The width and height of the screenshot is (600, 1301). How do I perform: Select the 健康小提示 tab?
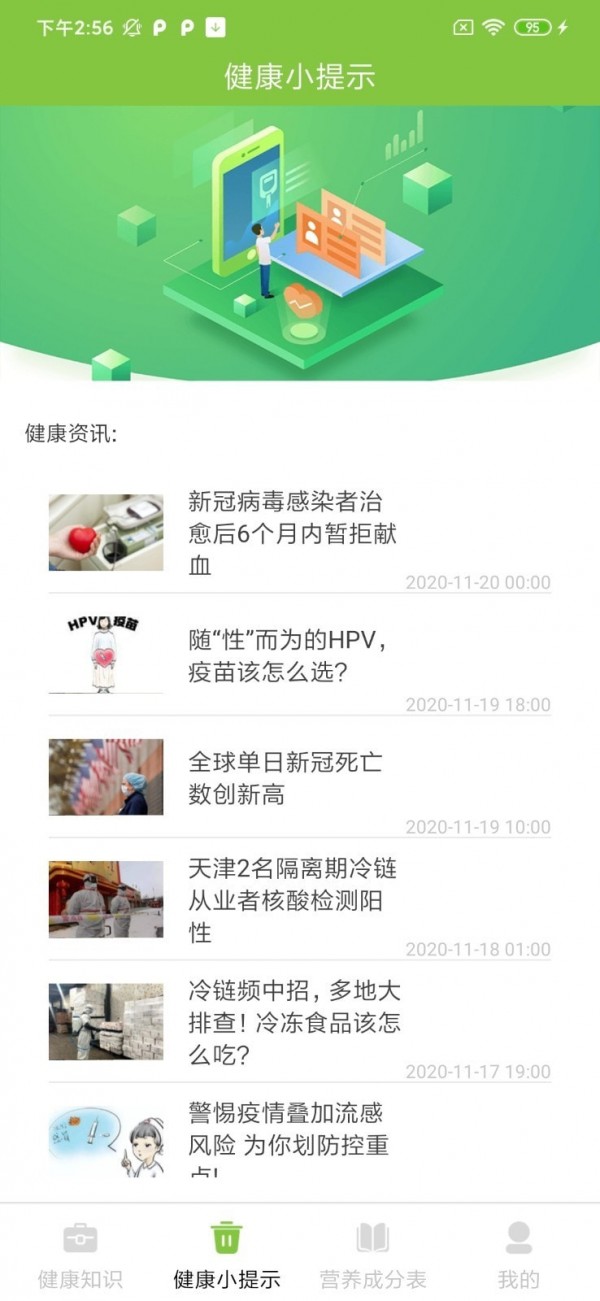pyautogui.click(x=227, y=1253)
